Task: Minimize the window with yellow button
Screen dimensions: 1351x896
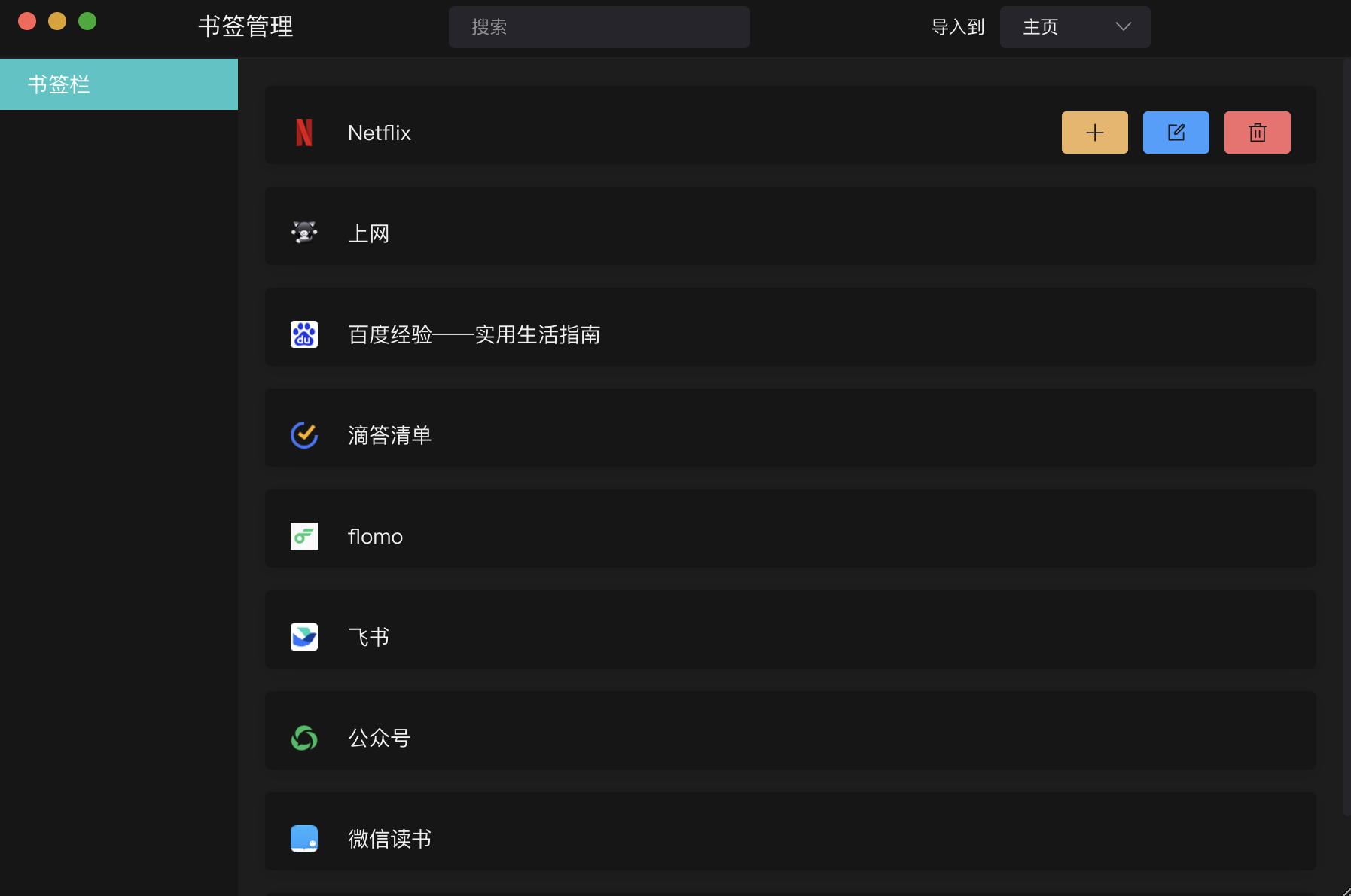Action: click(x=57, y=21)
